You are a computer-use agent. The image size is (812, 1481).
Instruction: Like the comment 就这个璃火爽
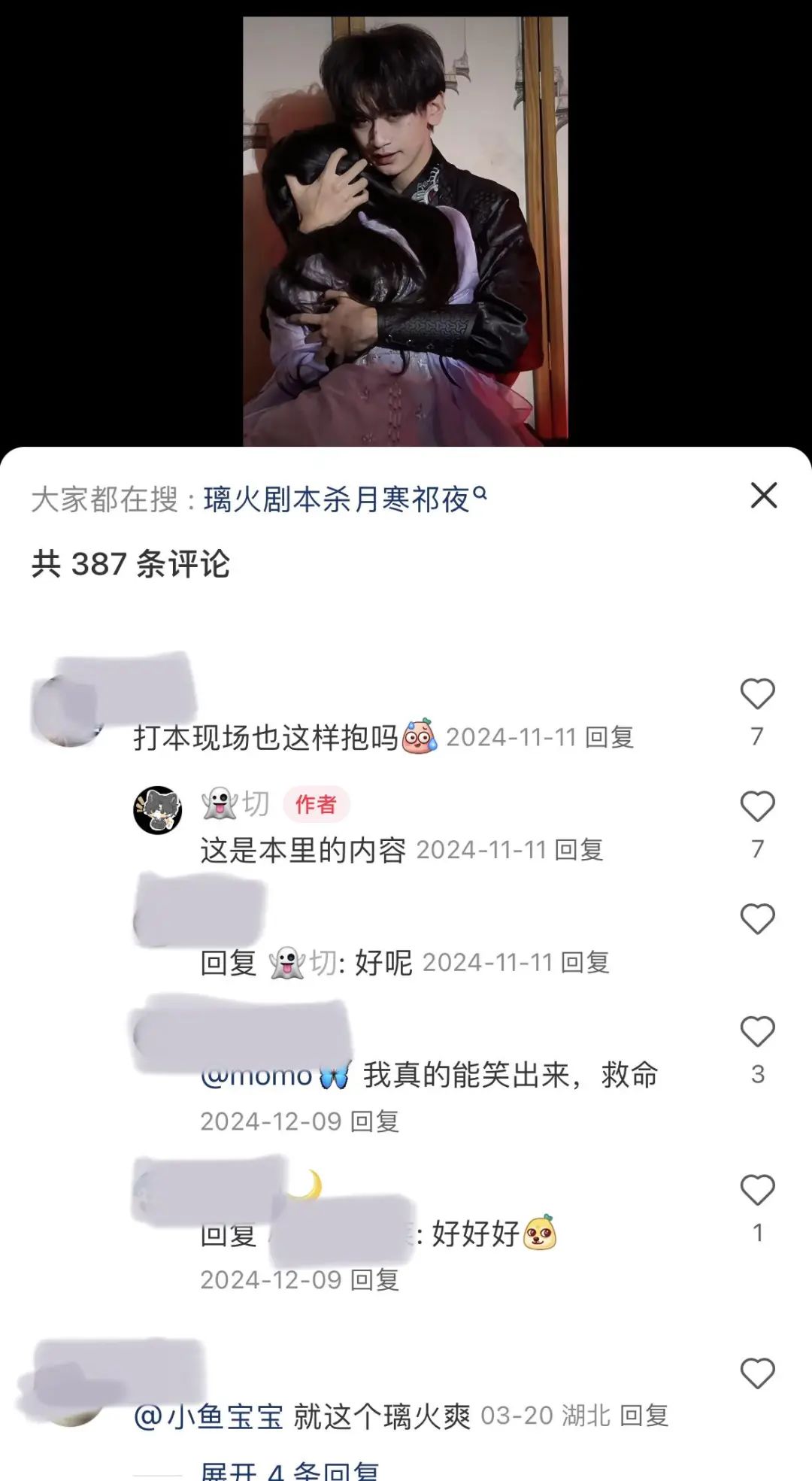click(757, 1373)
